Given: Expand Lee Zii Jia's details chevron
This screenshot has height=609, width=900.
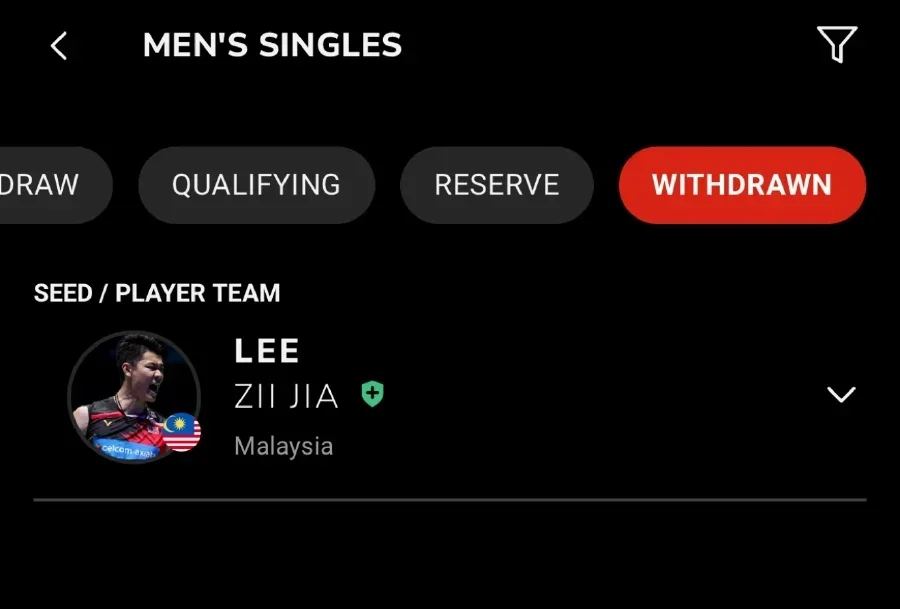Looking at the screenshot, I should point(841,394).
